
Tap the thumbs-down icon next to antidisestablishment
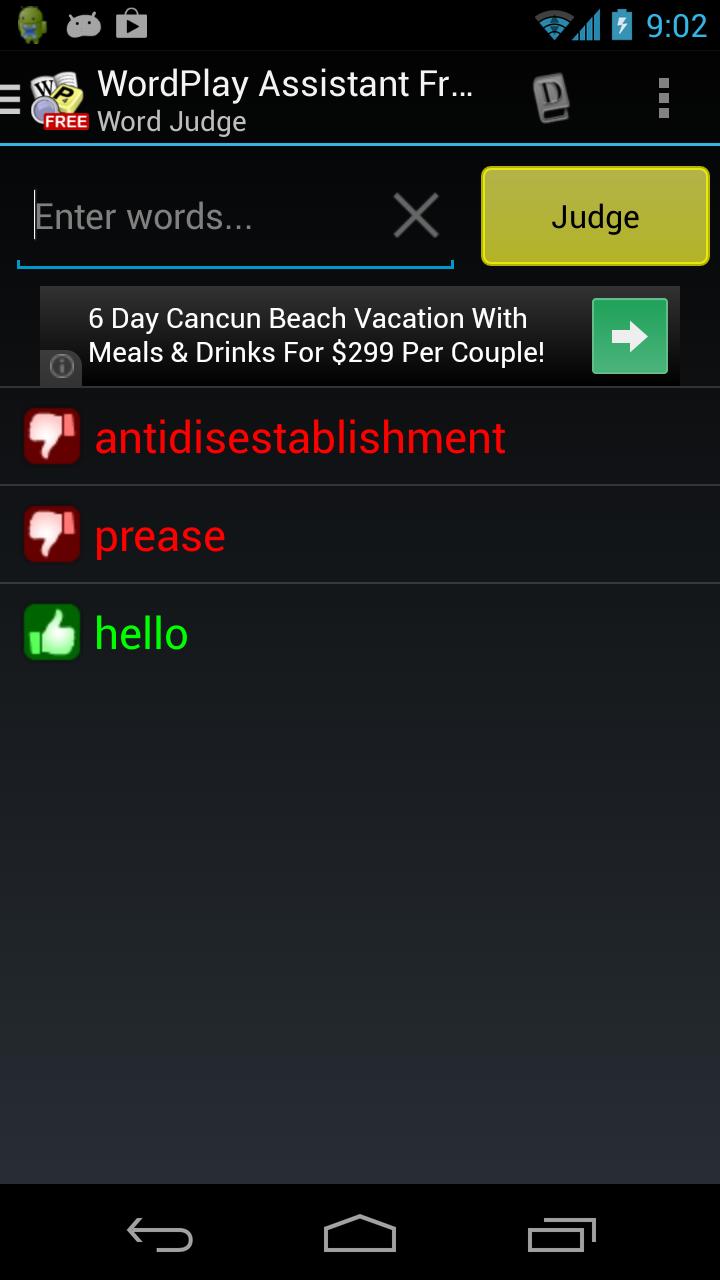click(51, 436)
